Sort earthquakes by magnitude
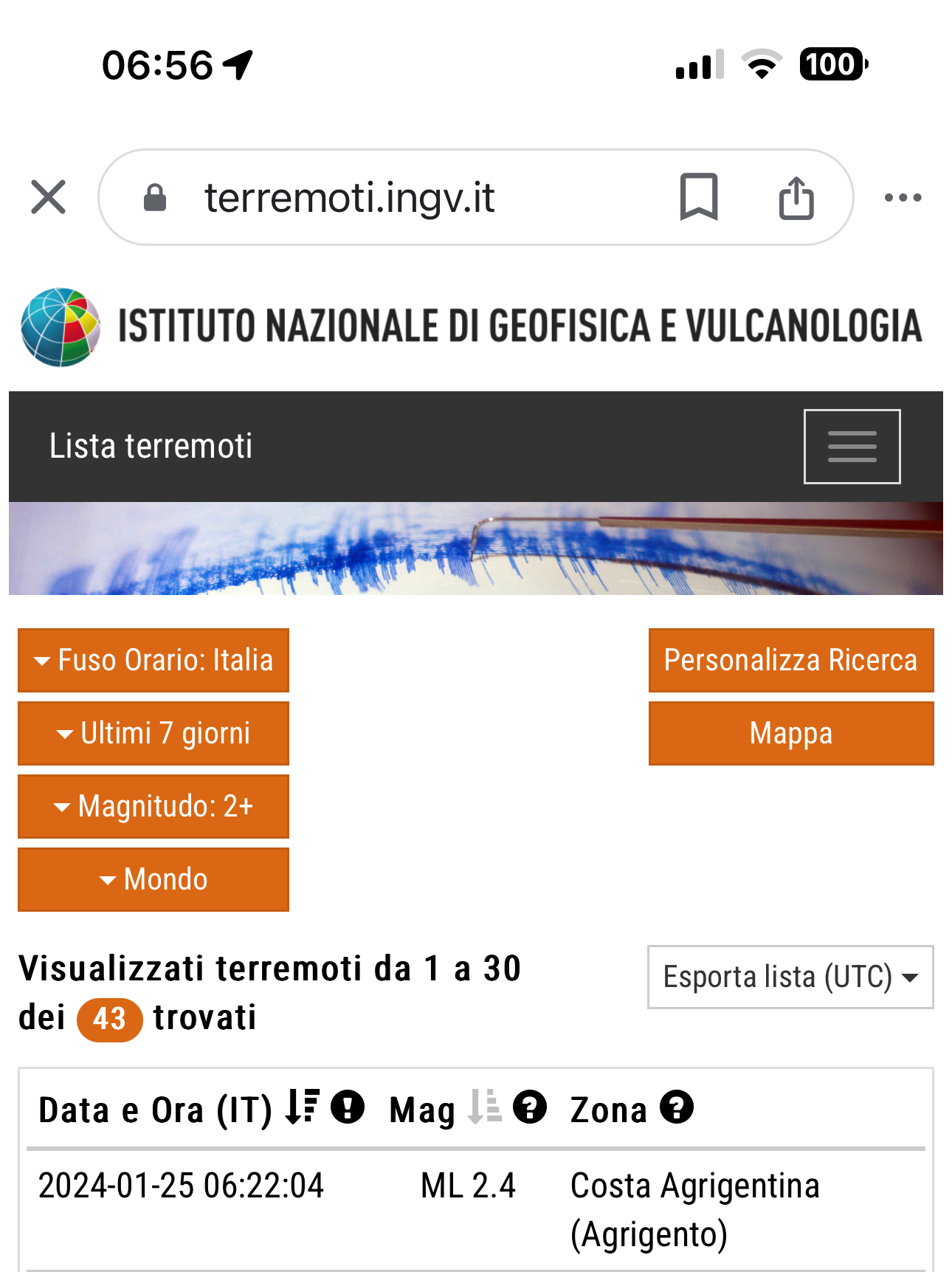 click(485, 1107)
